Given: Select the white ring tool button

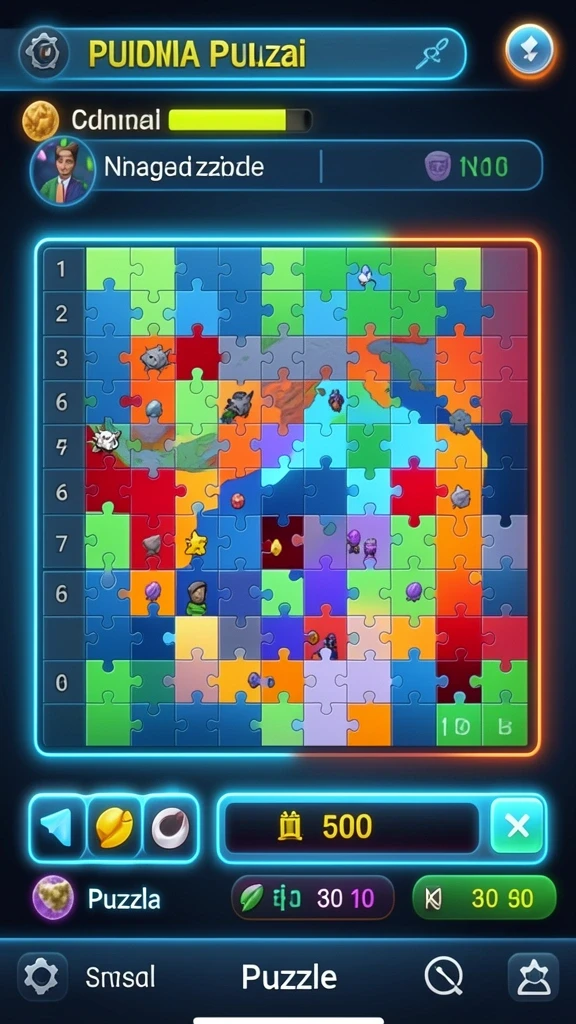Looking at the screenshot, I should [169, 829].
